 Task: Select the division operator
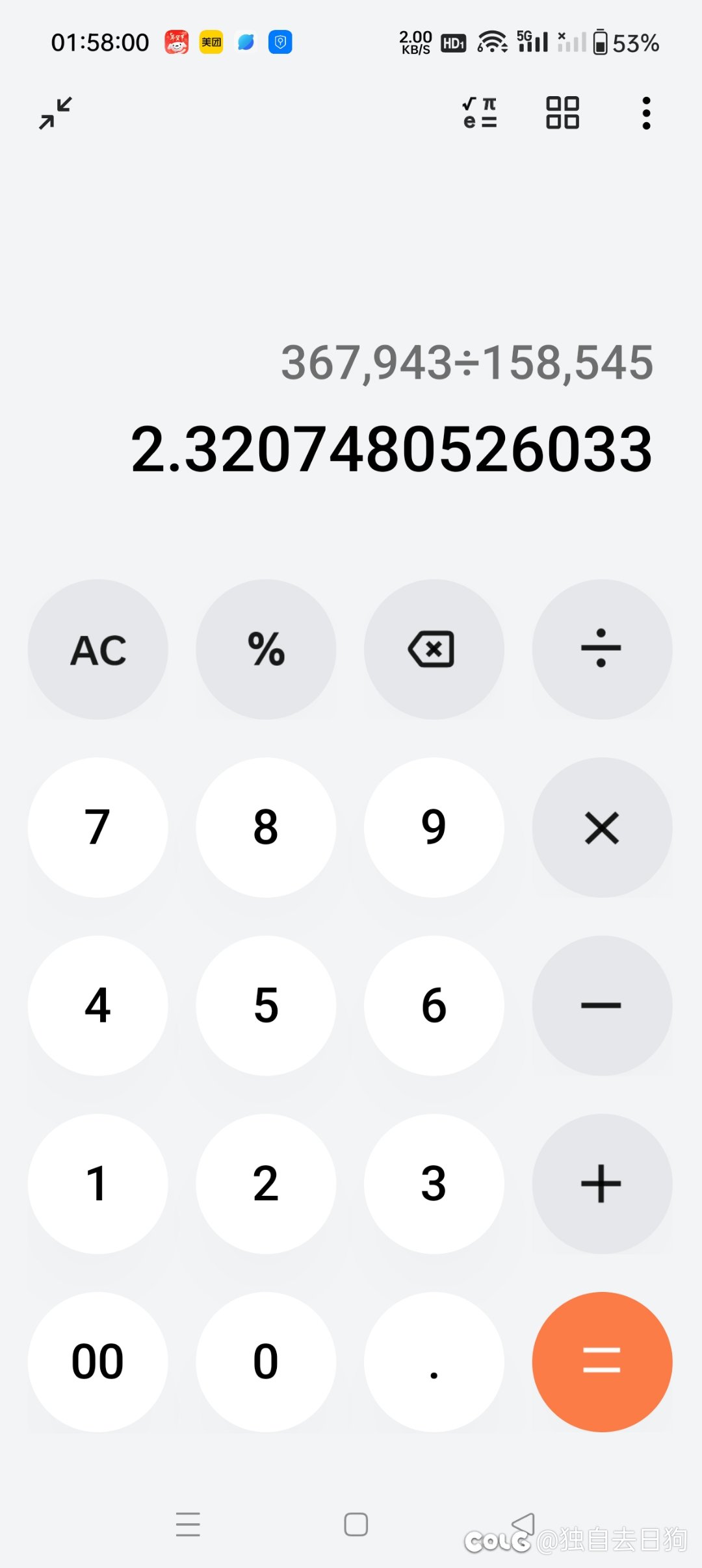(x=602, y=650)
